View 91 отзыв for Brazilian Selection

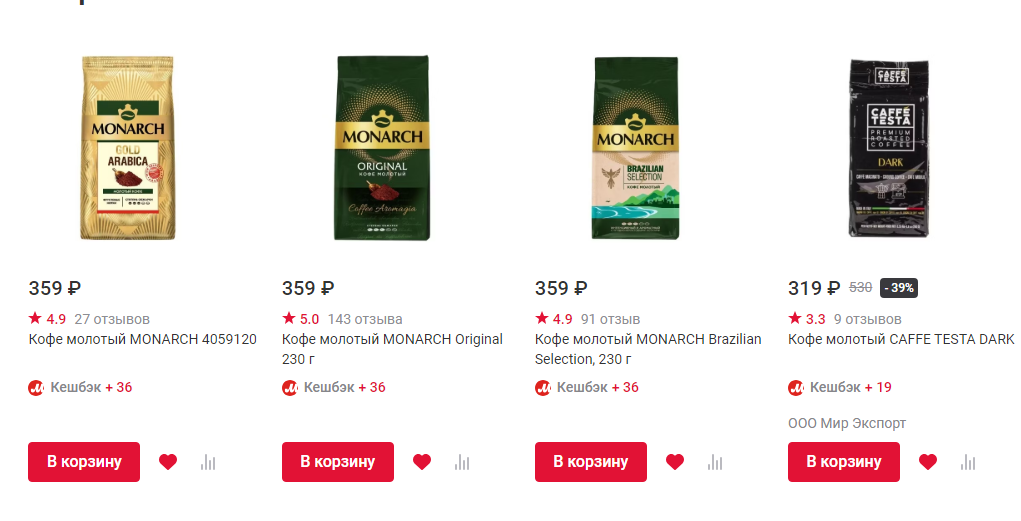pyautogui.click(x=610, y=319)
